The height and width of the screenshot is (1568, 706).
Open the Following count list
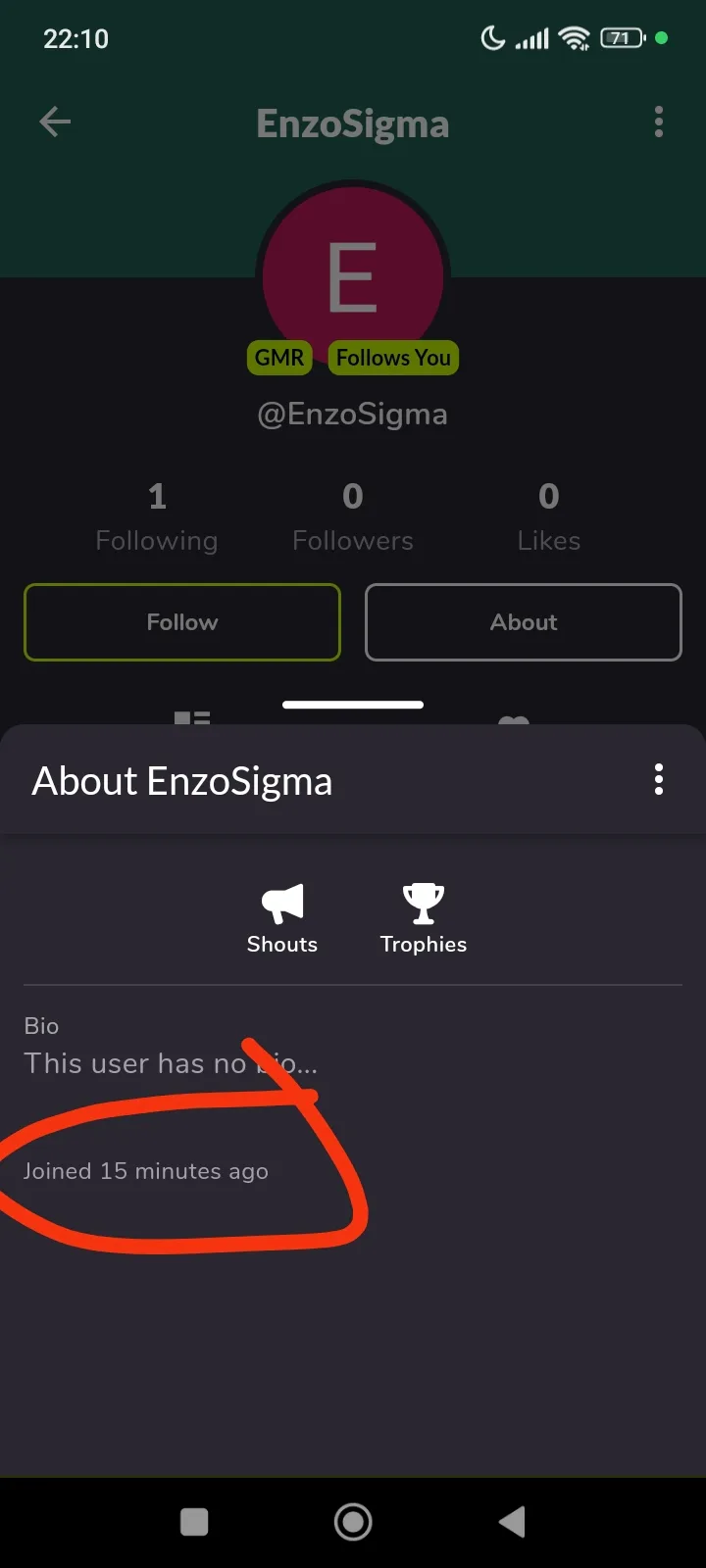coord(157,517)
